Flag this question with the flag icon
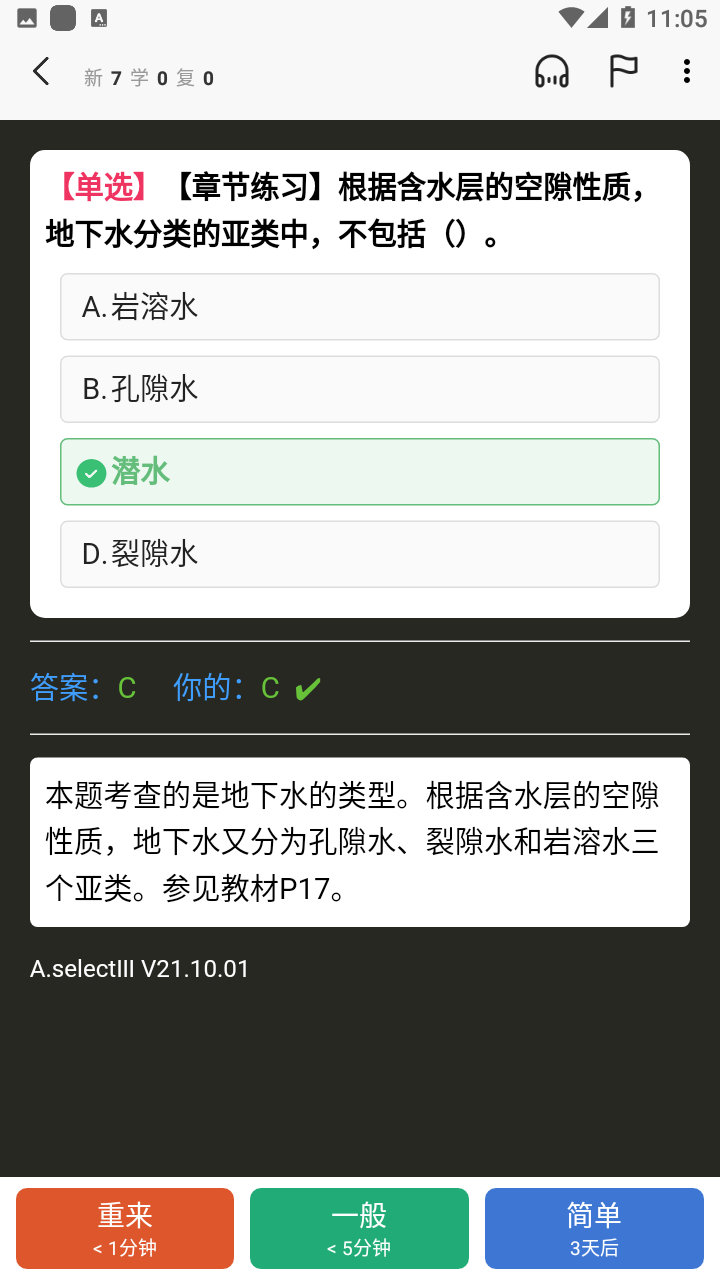 click(x=623, y=72)
